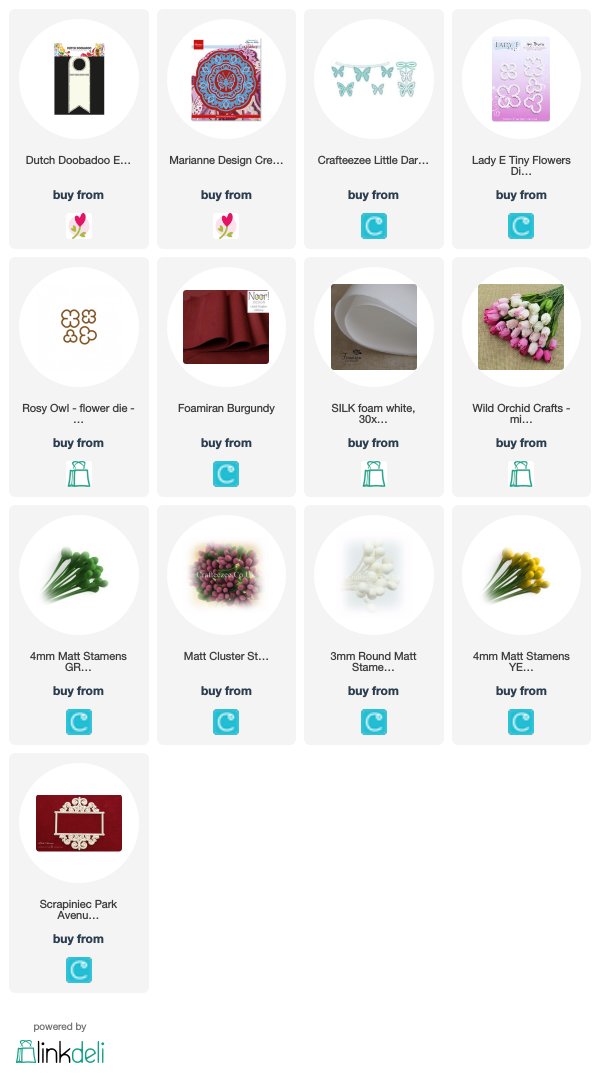Tap the shopping bag icon under Rosy Owl

click(x=79, y=474)
